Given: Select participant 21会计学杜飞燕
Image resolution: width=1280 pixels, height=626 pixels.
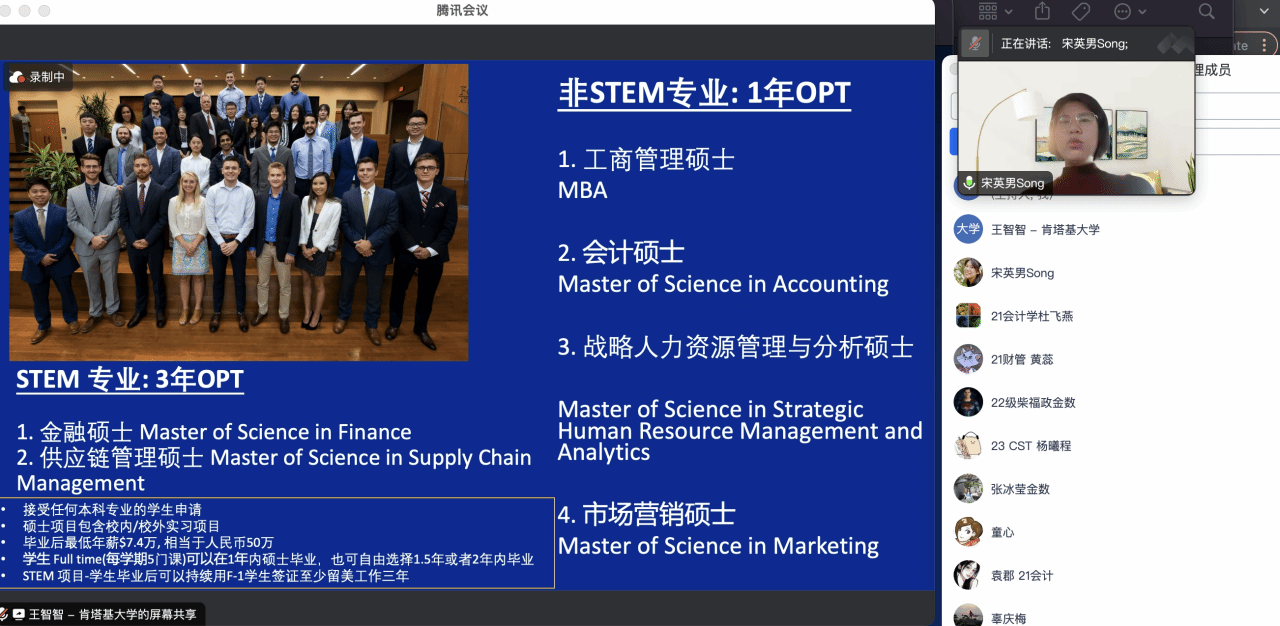Looking at the screenshot, I should tap(1032, 316).
